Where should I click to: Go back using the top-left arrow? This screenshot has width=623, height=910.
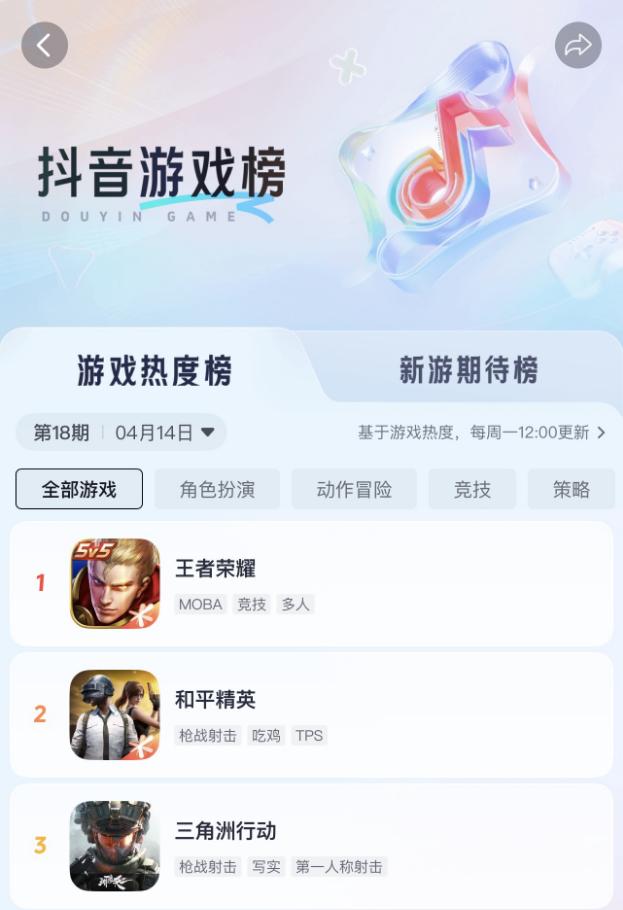coord(44,45)
